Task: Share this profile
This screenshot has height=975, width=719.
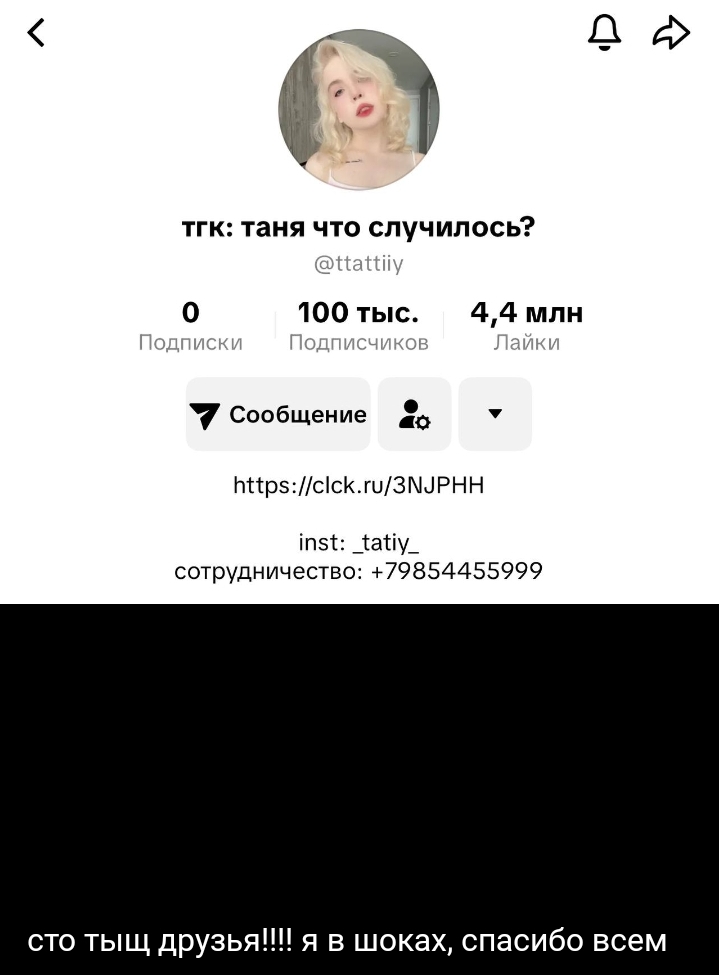Action: (x=671, y=34)
